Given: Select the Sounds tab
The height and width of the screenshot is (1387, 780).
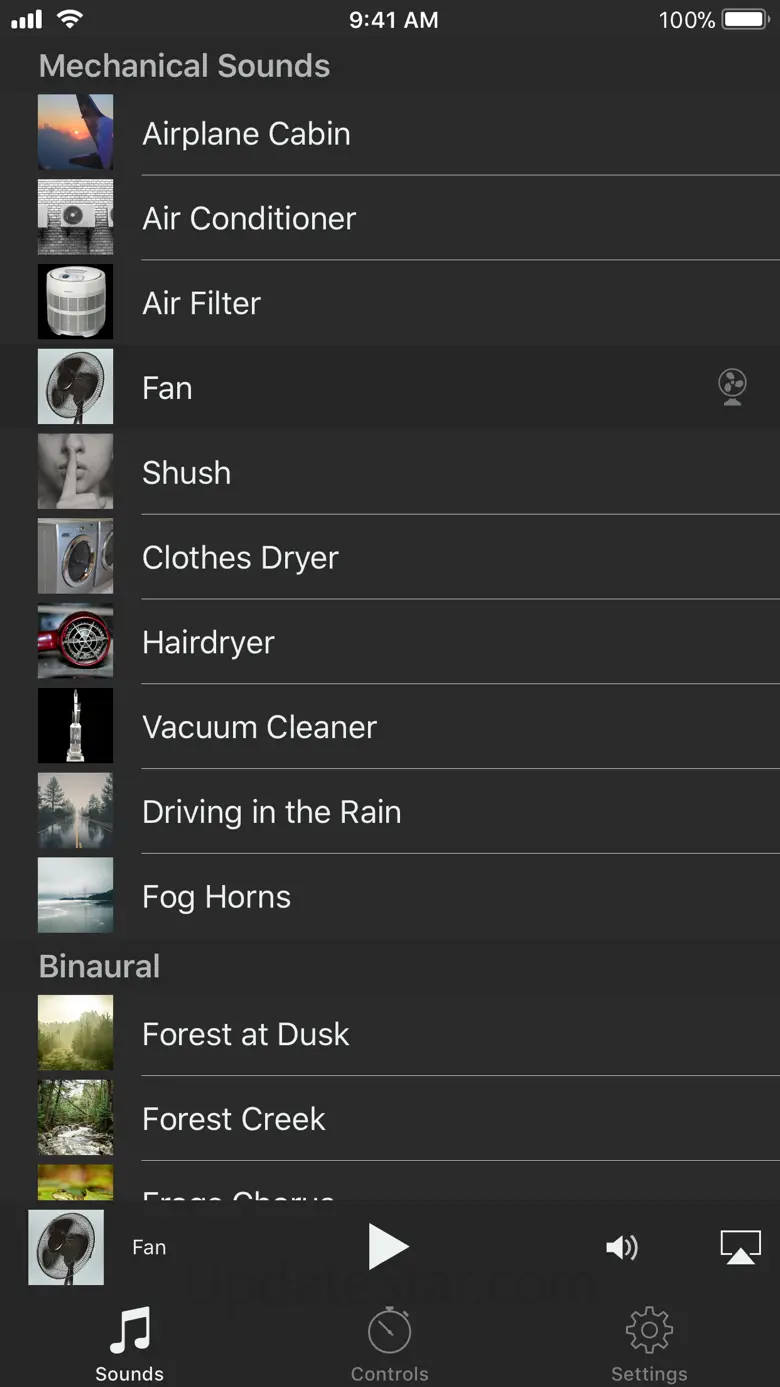Looking at the screenshot, I should tap(129, 1344).
